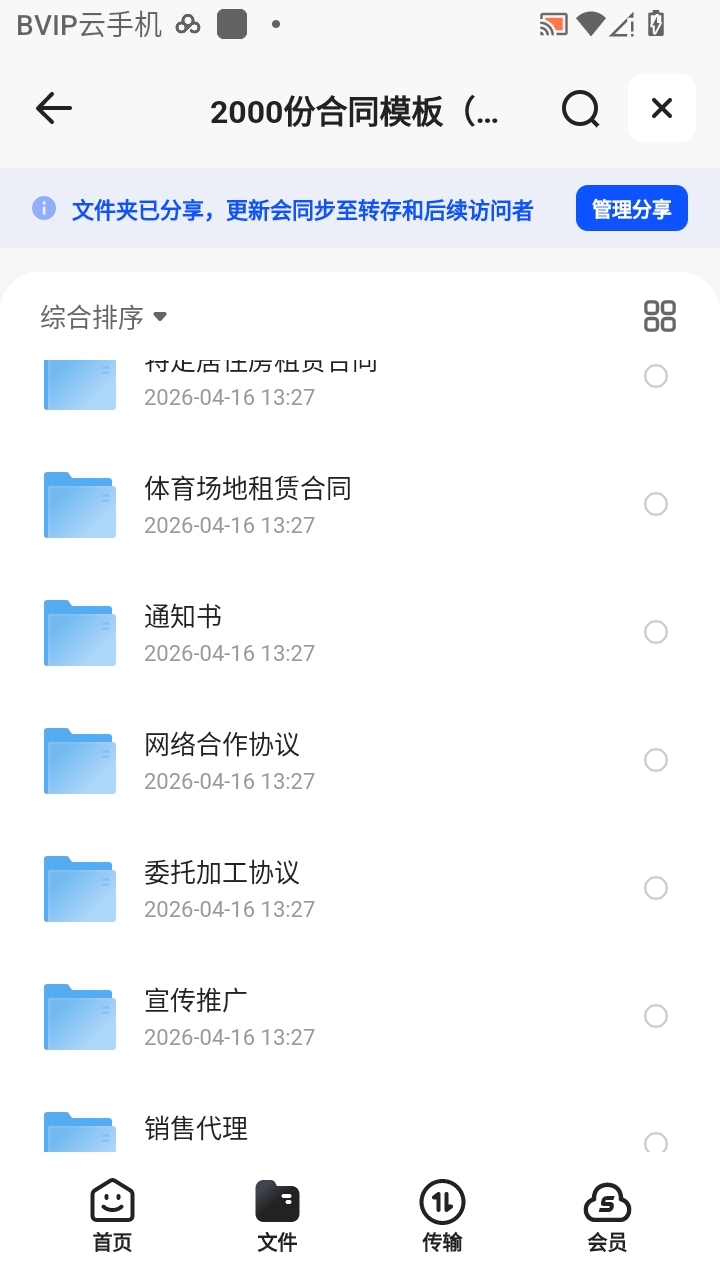This screenshot has width=720, height=1280.
Task: Select the 宣传推广 folder checkbox
Action: click(655, 1016)
